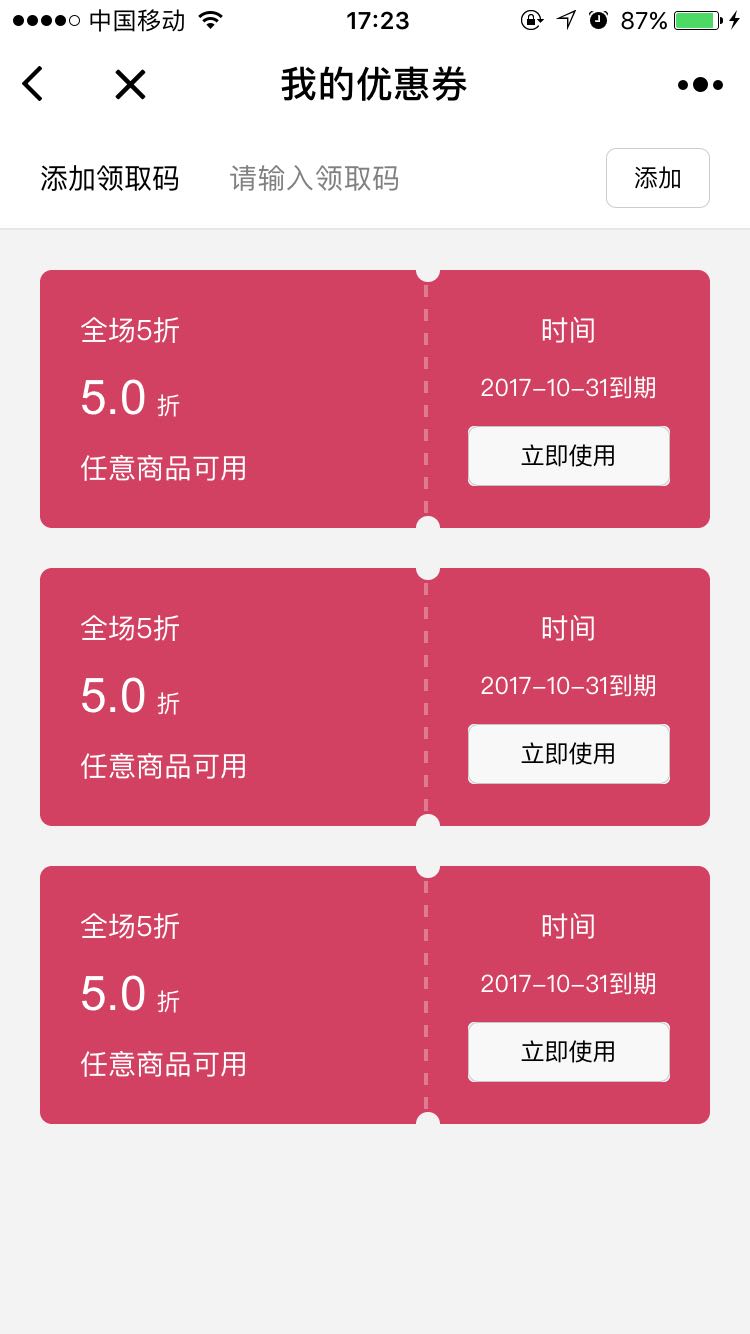This screenshot has width=750, height=1334.
Task: Open the three-dot more options menu
Action: (x=700, y=85)
